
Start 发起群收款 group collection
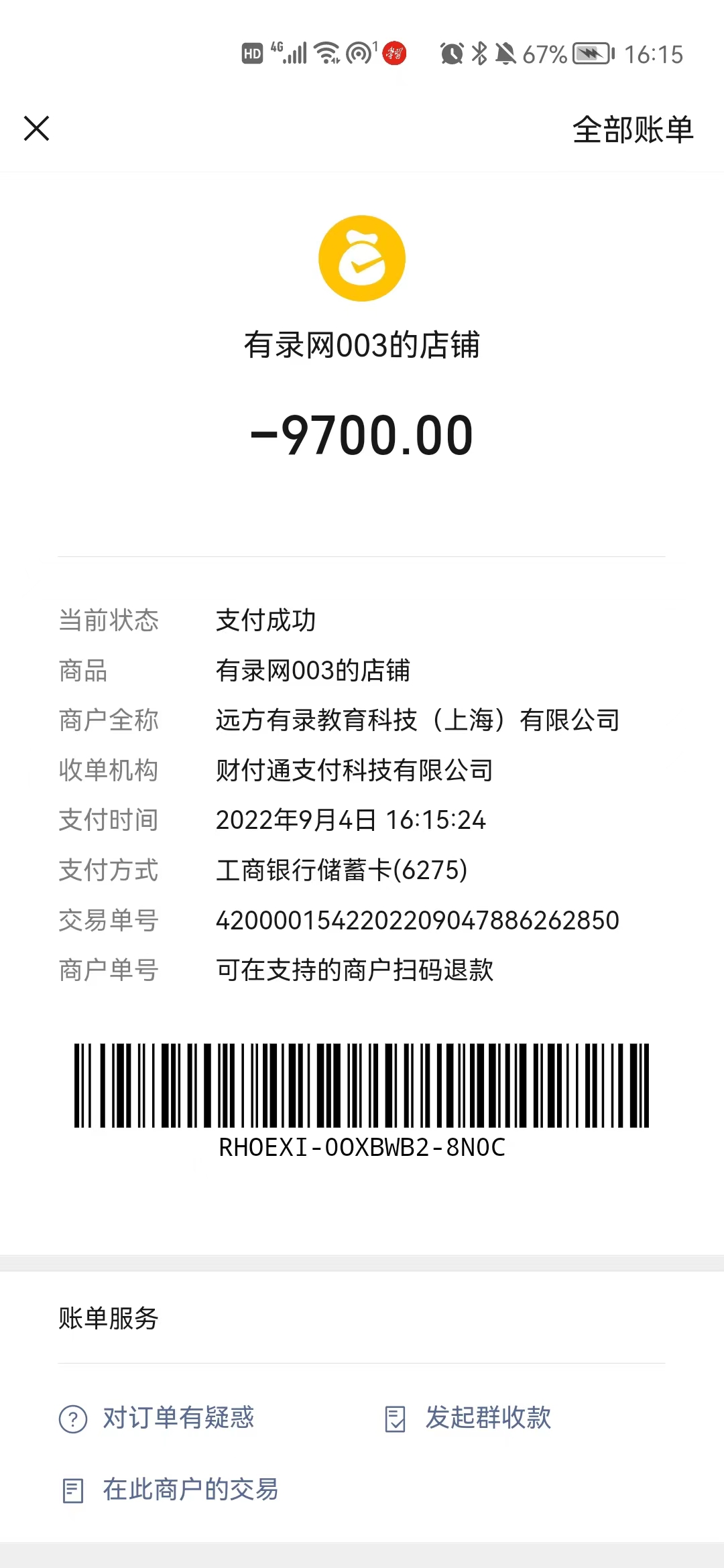click(x=487, y=1418)
